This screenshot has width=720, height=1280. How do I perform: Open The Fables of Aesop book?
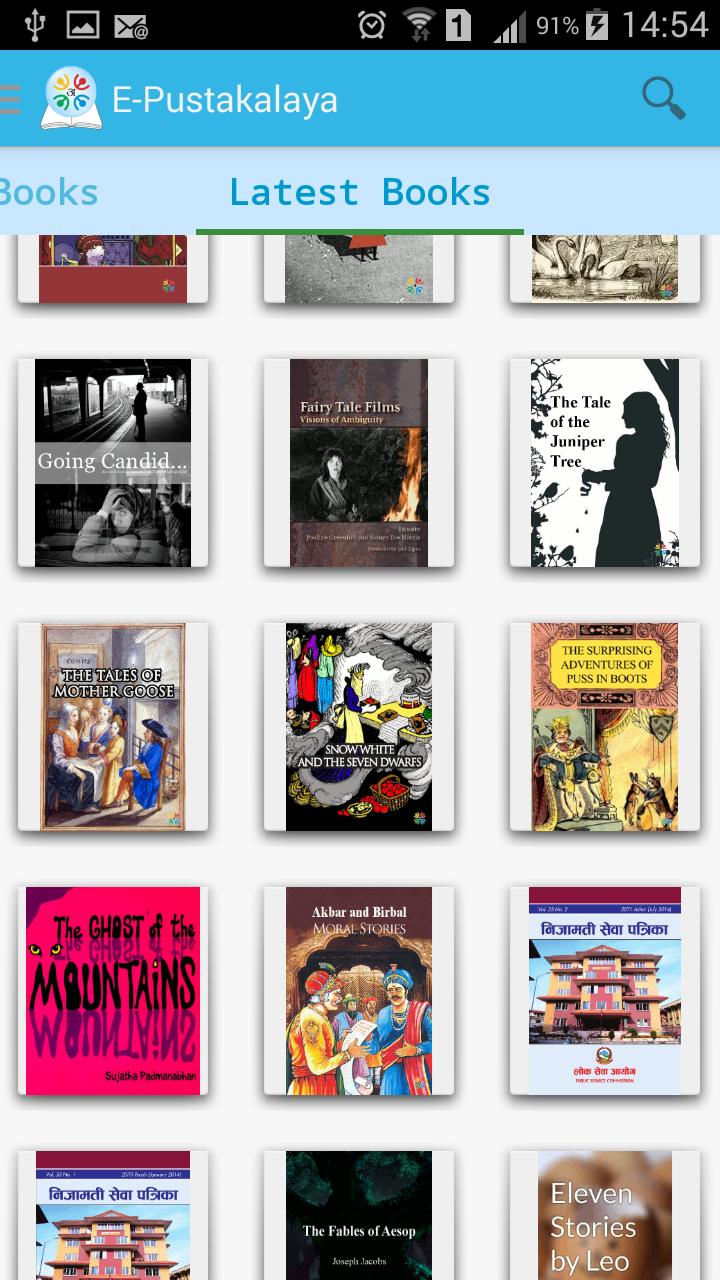(x=358, y=1215)
